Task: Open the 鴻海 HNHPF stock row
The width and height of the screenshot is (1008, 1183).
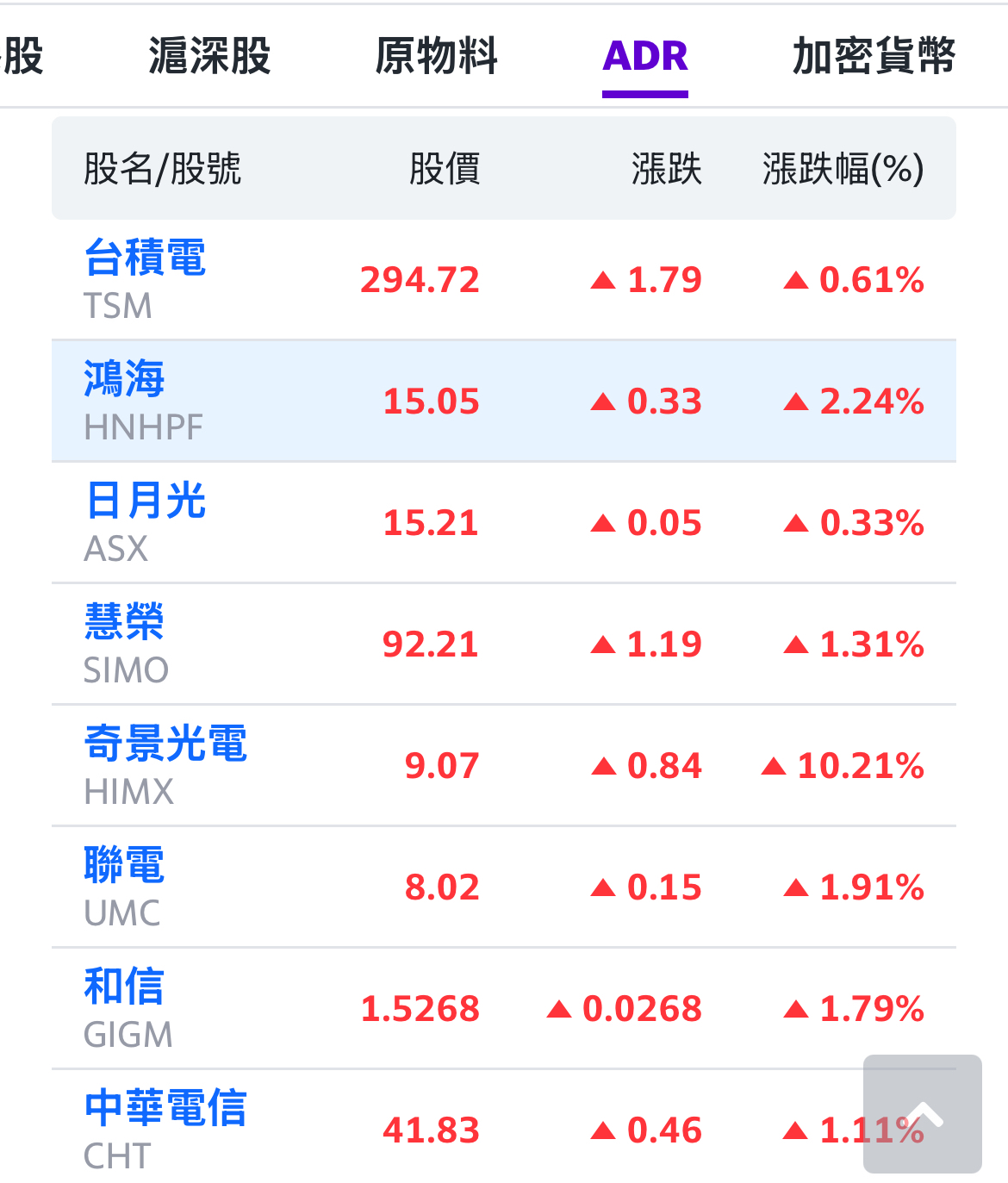Action: click(x=504, y=402)
